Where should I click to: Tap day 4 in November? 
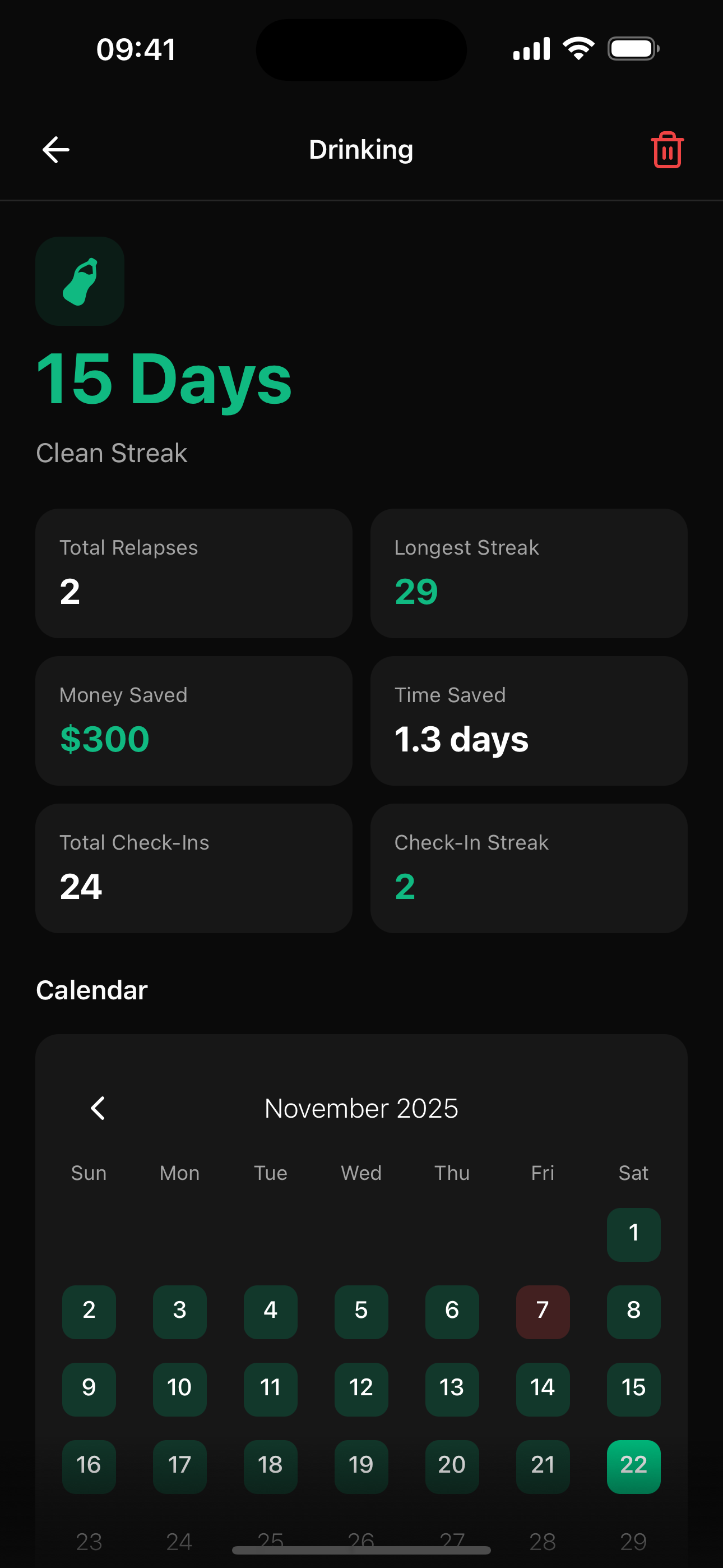click(270, 1311)
